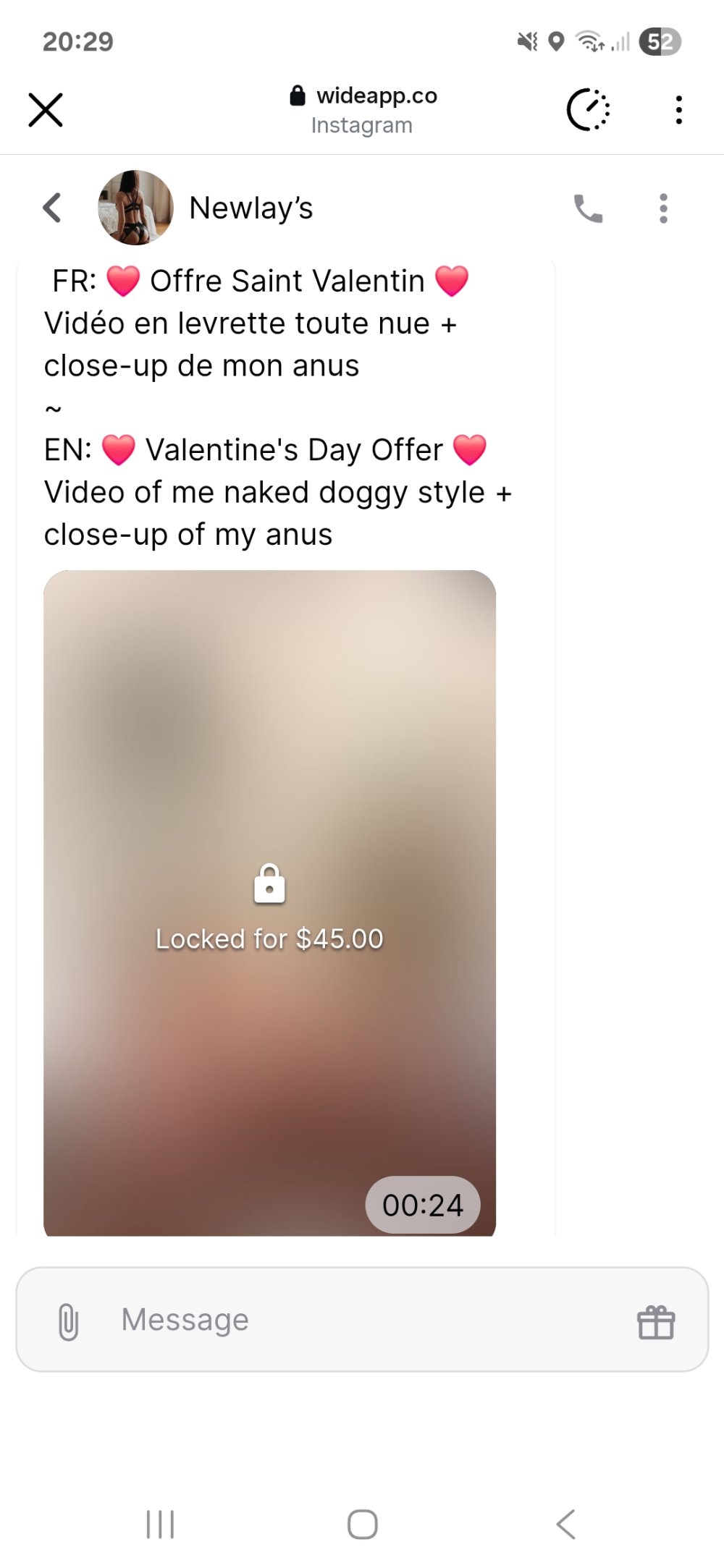724x1568 pixels.
Task: Open the page loading timer icon
Action: 588,109
